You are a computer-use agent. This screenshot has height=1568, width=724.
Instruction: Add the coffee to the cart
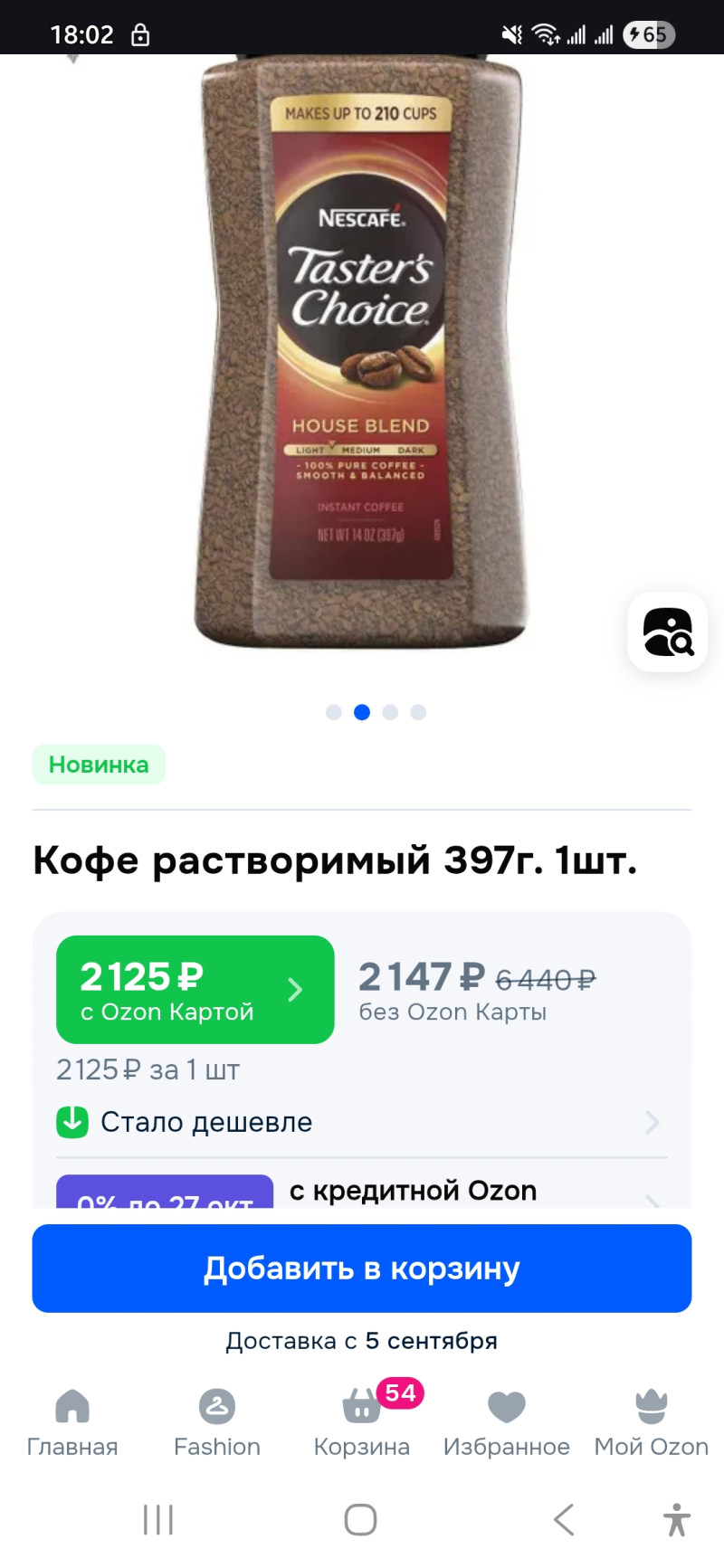[361, 1268]
